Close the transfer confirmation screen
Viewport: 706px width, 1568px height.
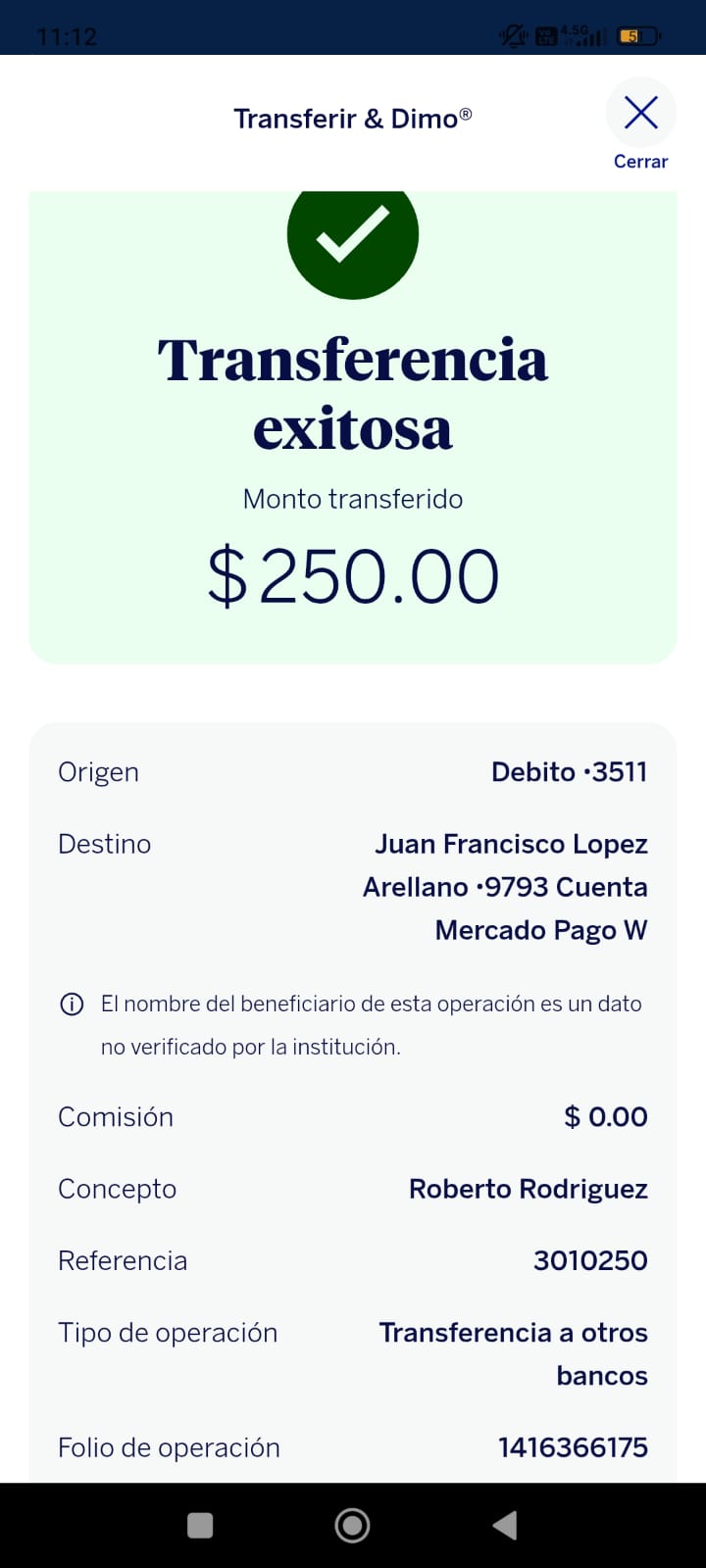(x=640, y=114)
